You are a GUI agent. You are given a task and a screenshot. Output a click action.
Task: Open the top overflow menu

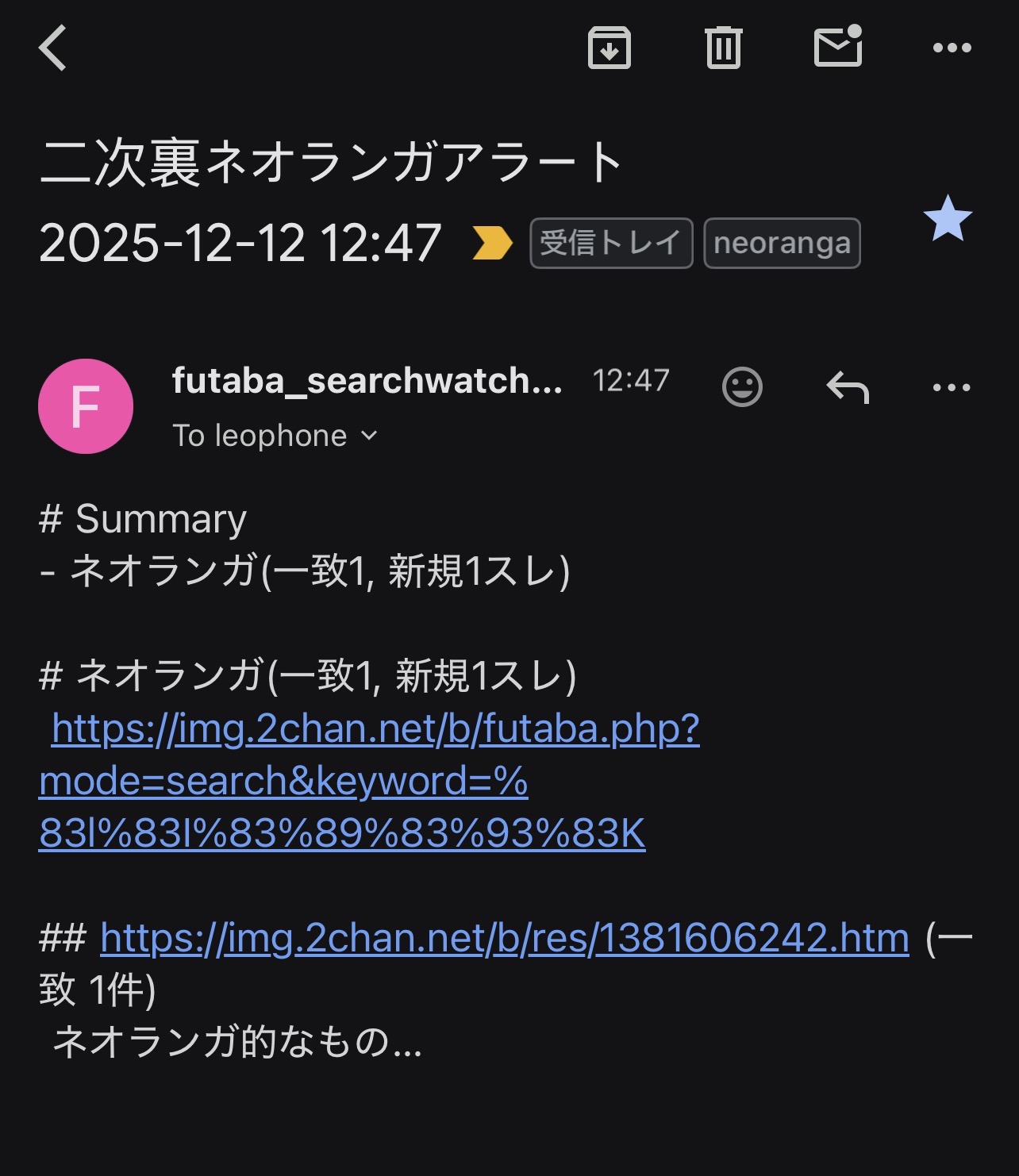pyautogui.click(x=952, y=48)
